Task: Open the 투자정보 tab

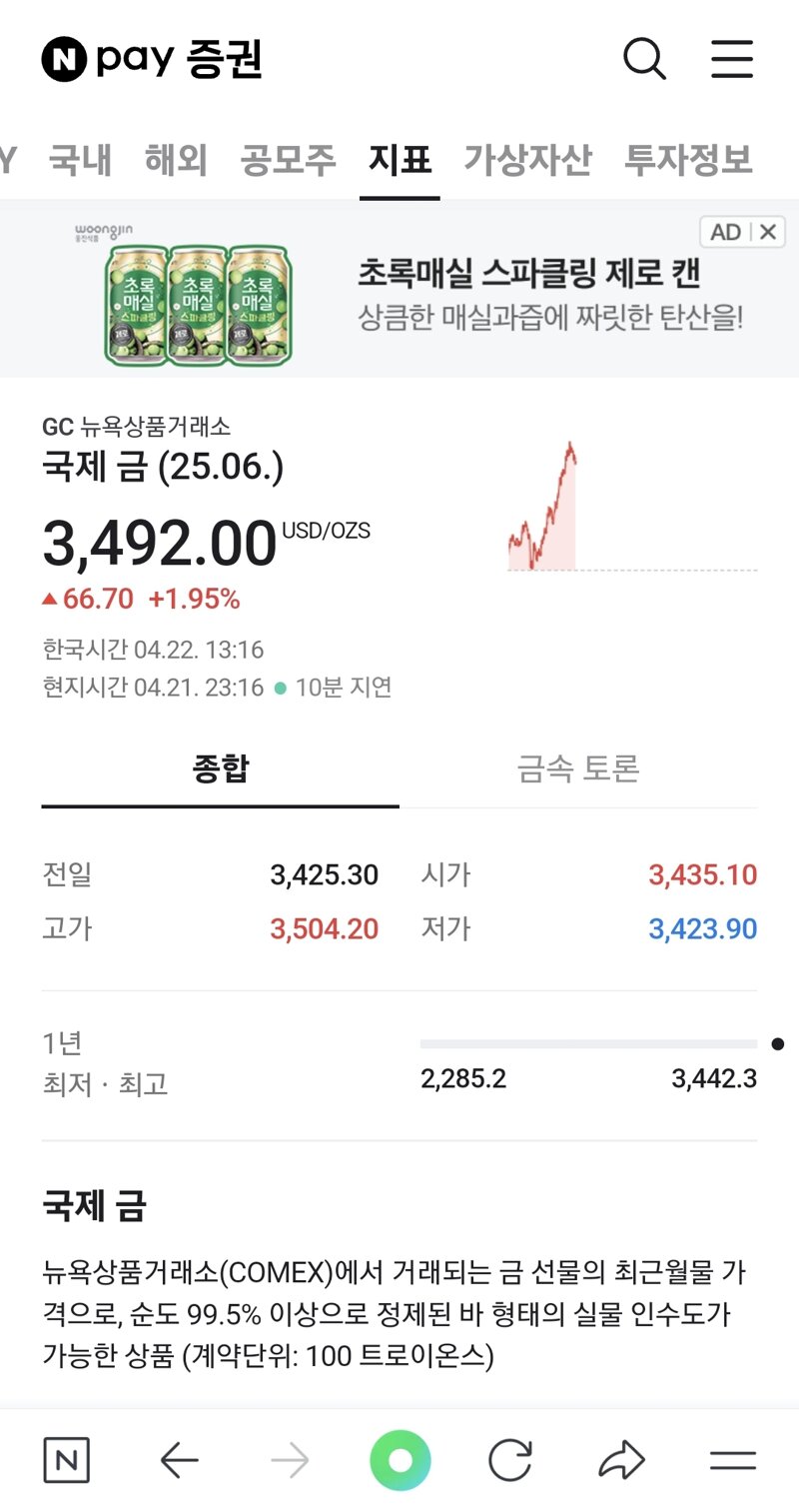Action: point(688,159)
